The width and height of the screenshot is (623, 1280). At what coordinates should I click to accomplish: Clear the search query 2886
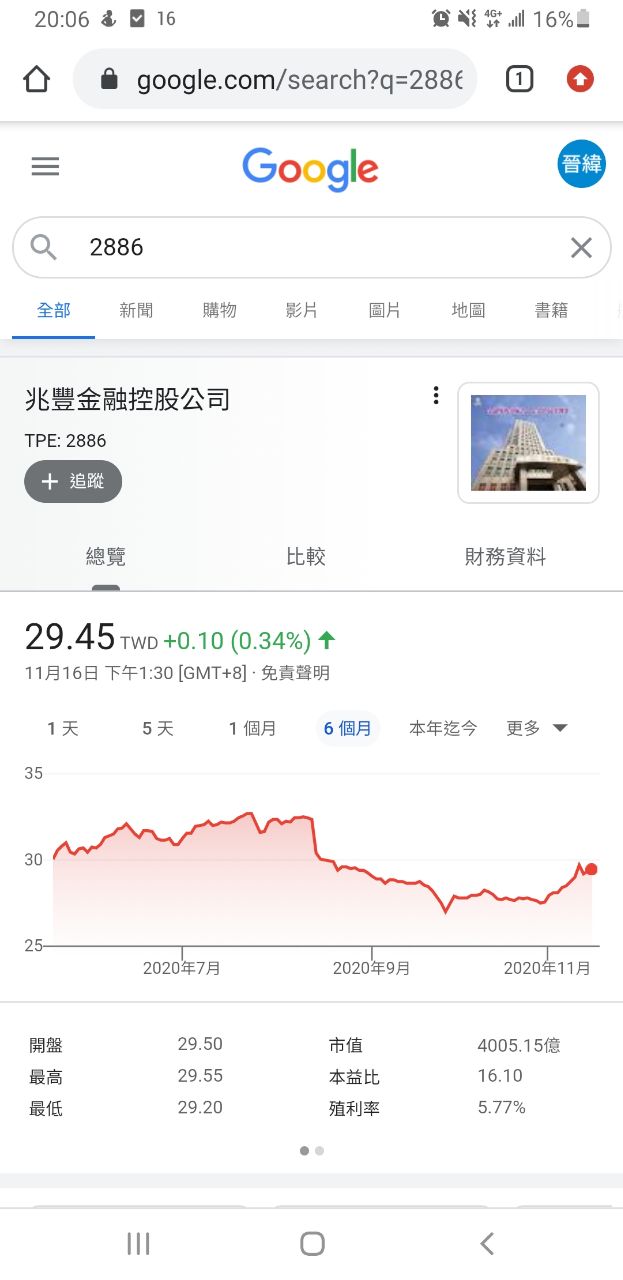pos(581,248)
